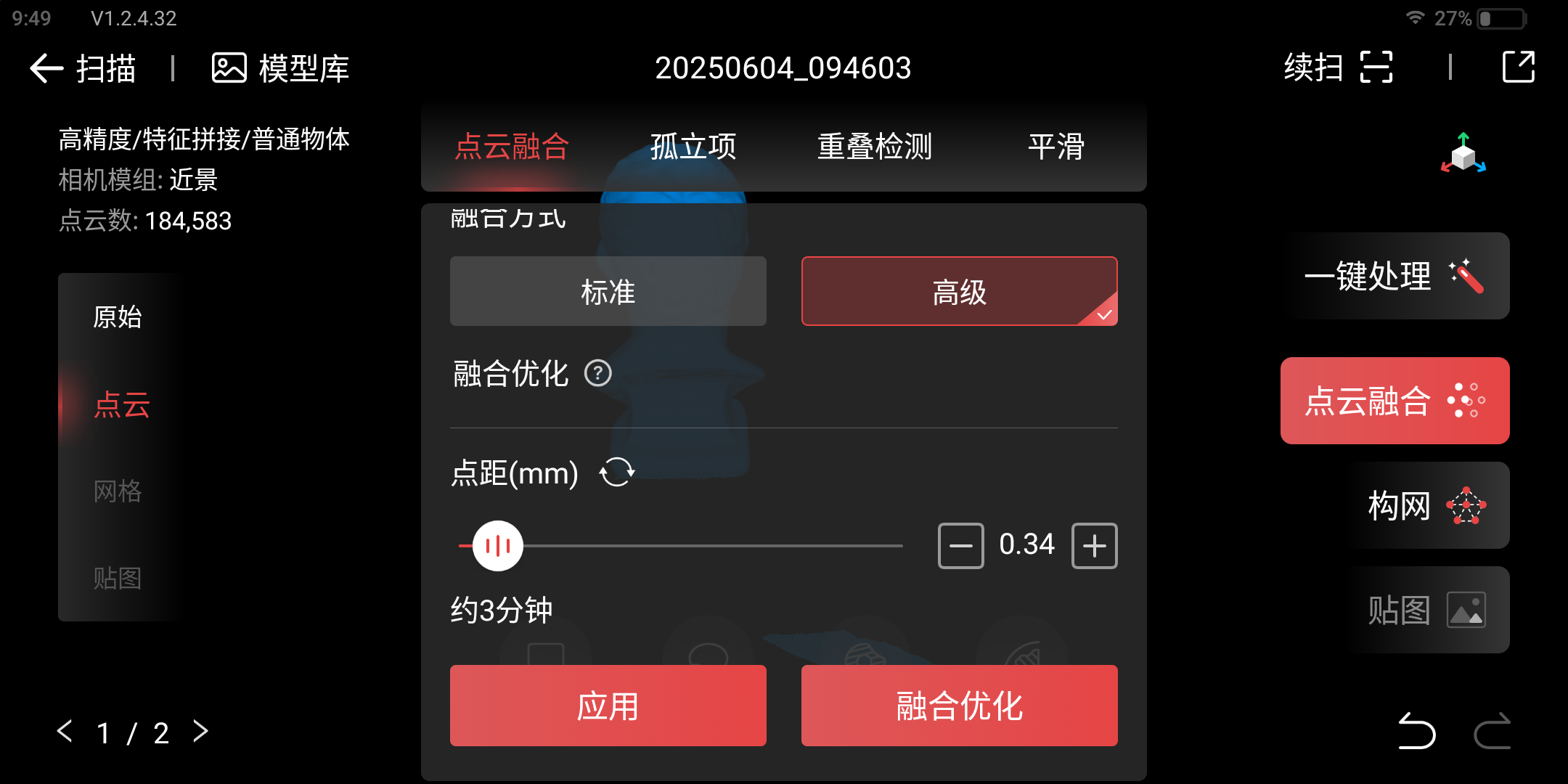Select 高级 fusion mode
Screen dimensions: 1568x784
coord(959,292)
